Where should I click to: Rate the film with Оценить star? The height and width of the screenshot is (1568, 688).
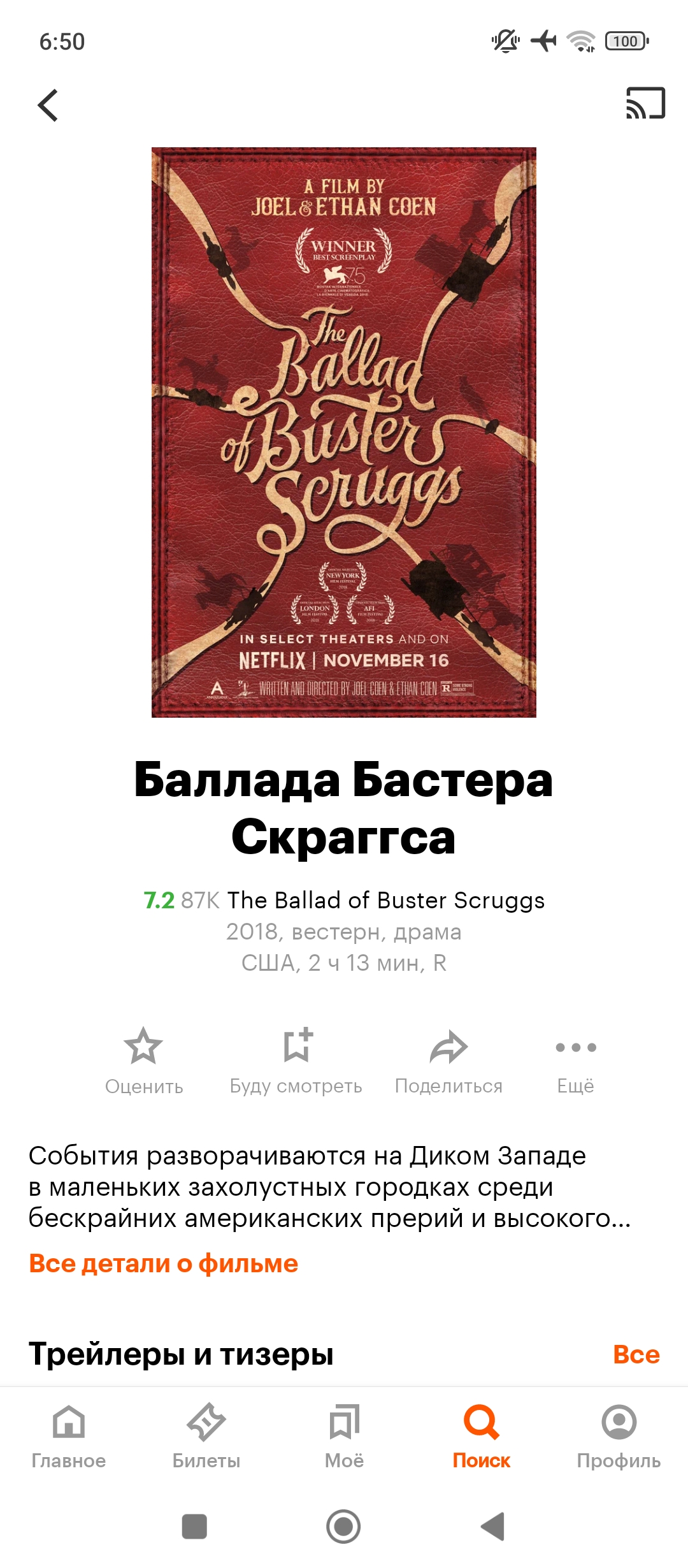(144, 1061)
